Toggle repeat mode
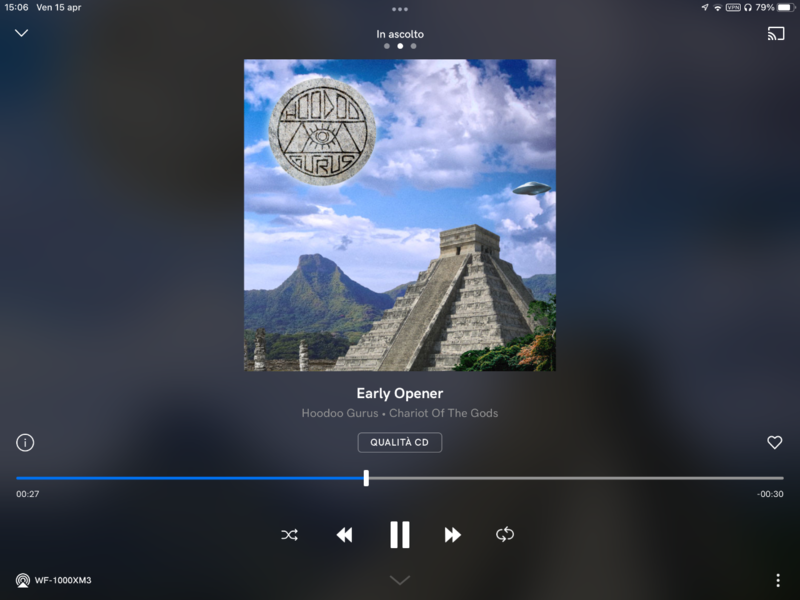 coord(505,535)
